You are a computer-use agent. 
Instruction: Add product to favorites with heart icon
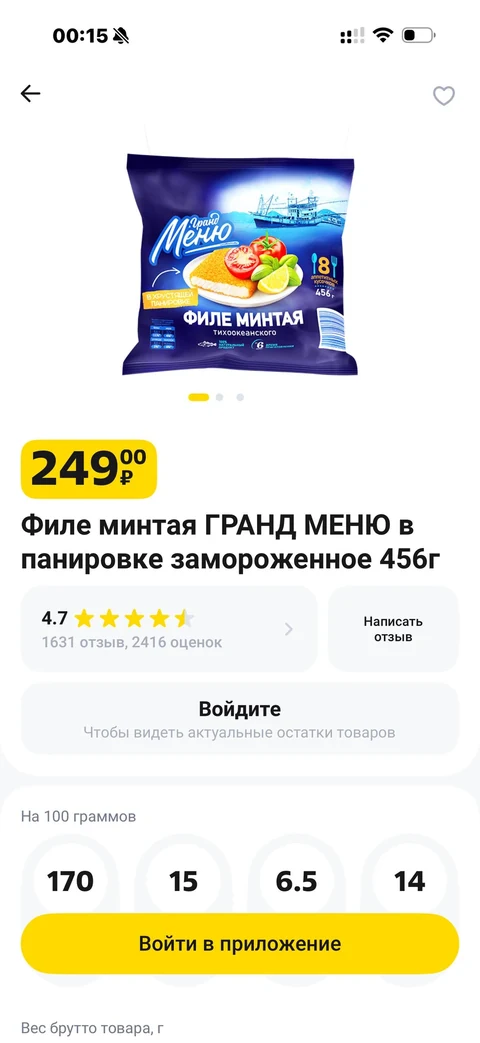tap(443, 96)
